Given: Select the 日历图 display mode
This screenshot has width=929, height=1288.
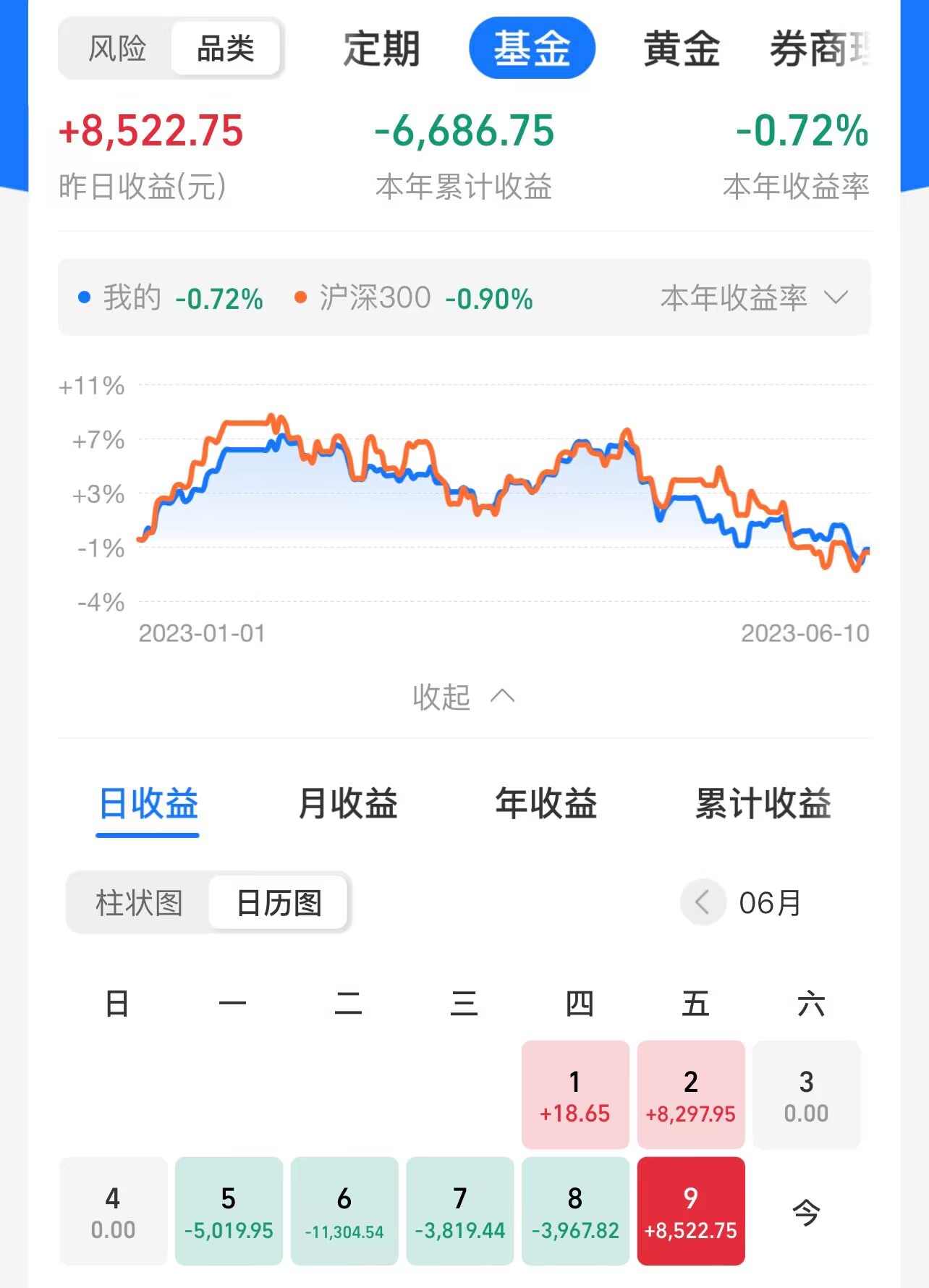Looking at the screenshot, I should pyautogui.click(x=277, y=902).
